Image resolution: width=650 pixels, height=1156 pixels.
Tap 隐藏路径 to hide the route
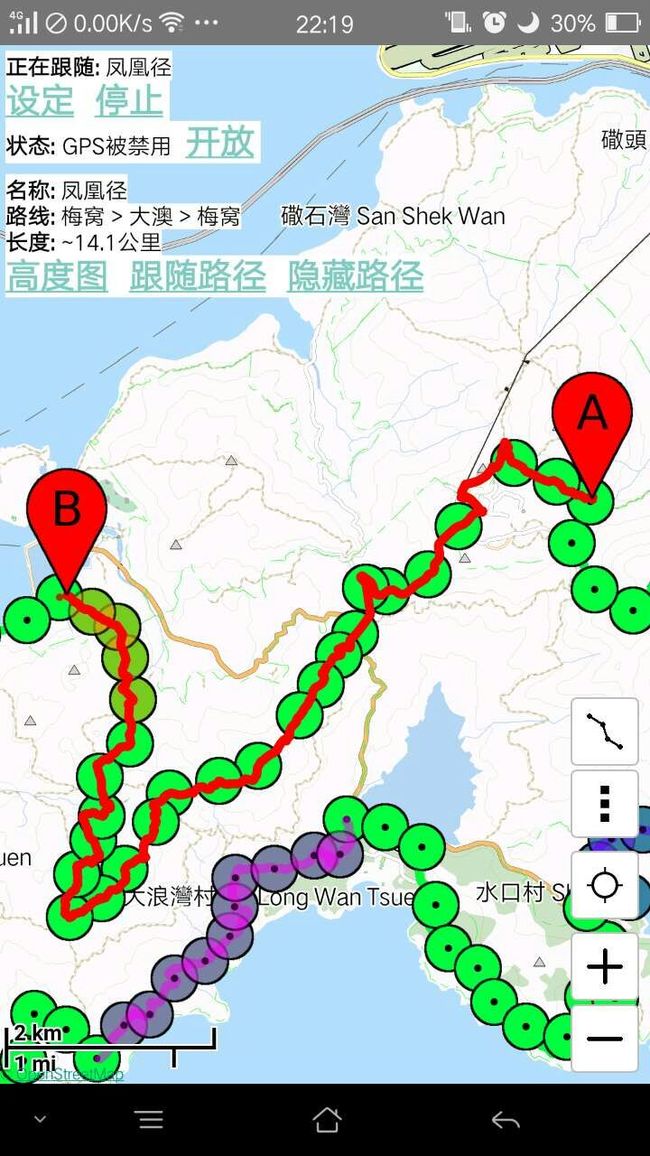click(355, 276)
